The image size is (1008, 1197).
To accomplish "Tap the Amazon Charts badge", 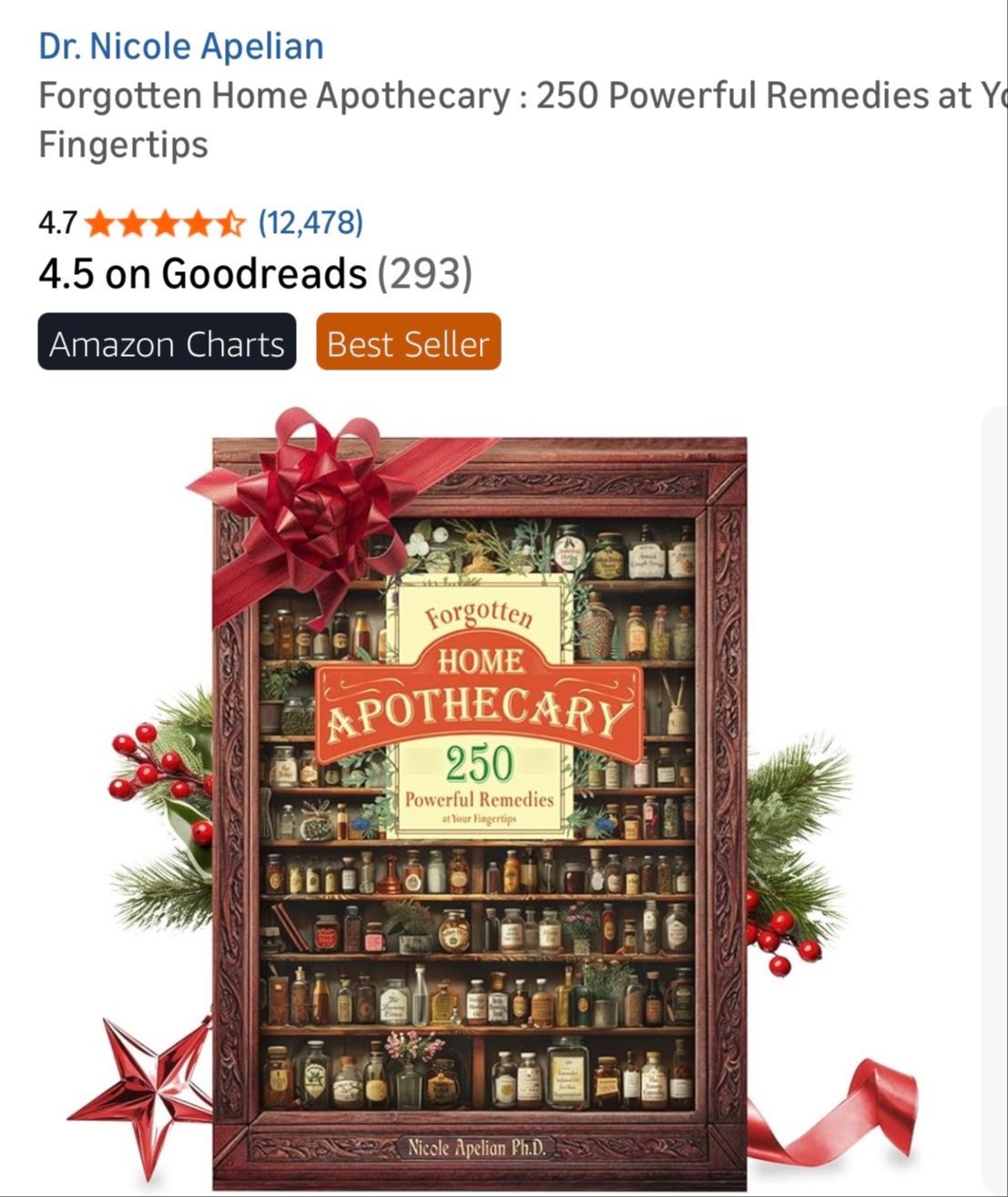I will tap(167, 343).
